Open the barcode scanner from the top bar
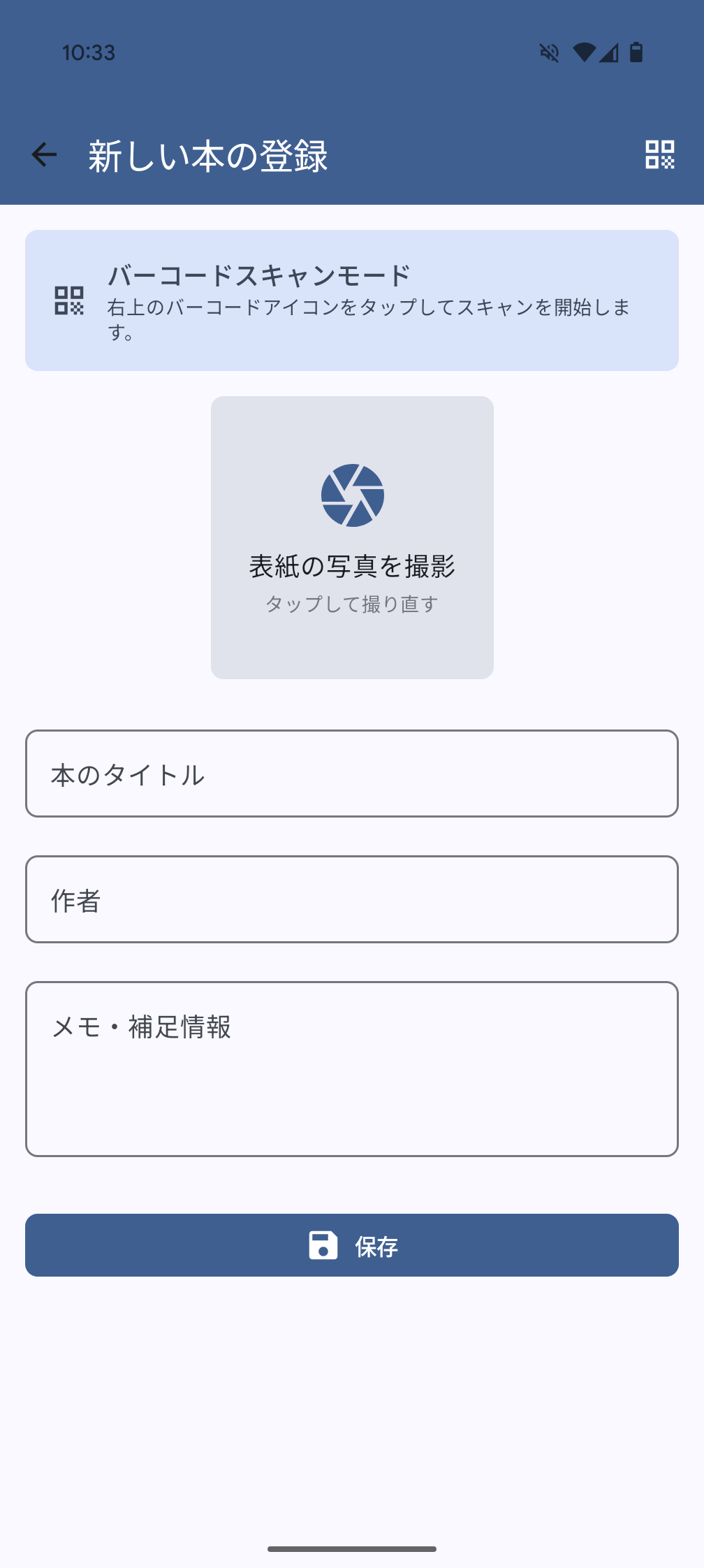704x1568 pixels. pyautogui.click(x=661, y=155)
